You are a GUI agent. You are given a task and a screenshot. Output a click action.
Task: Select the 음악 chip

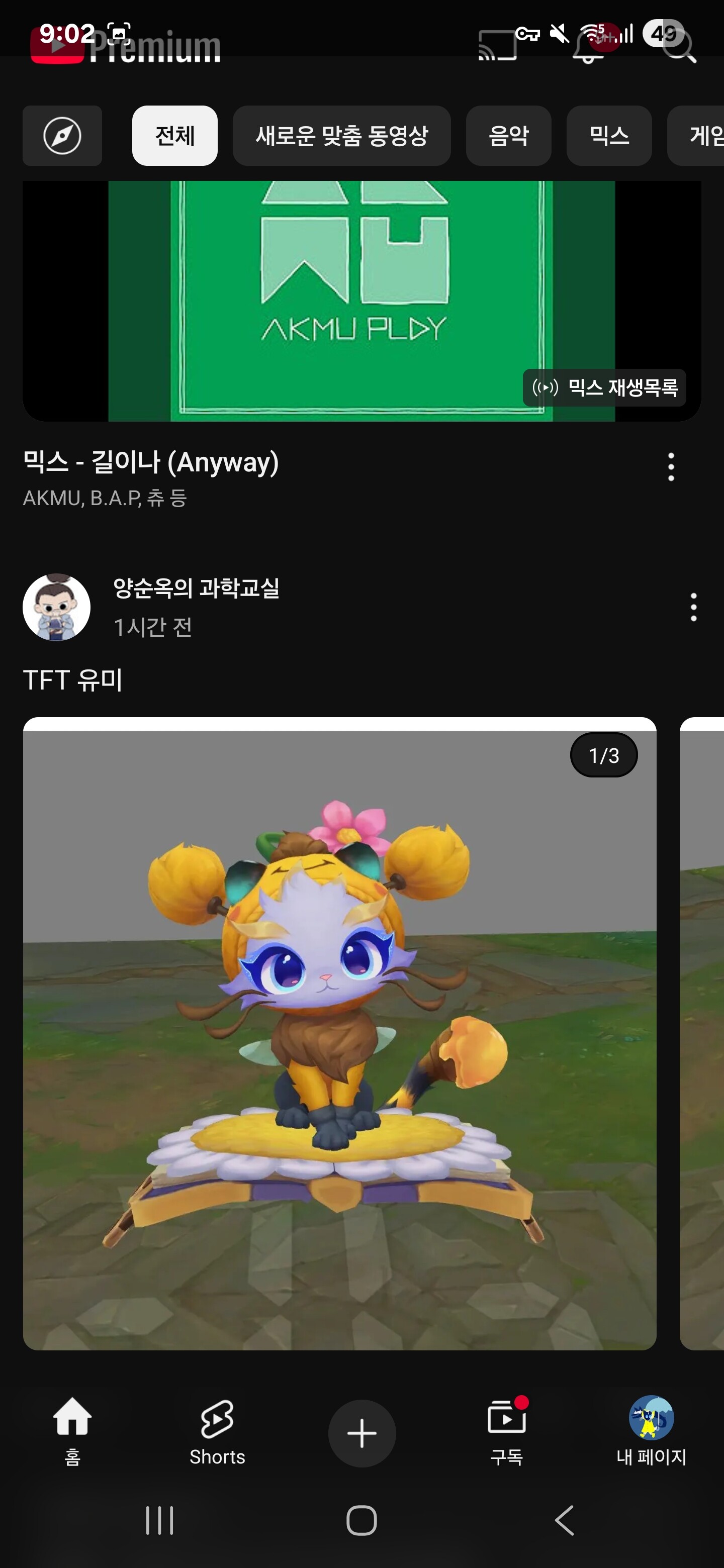pos(508,136)
